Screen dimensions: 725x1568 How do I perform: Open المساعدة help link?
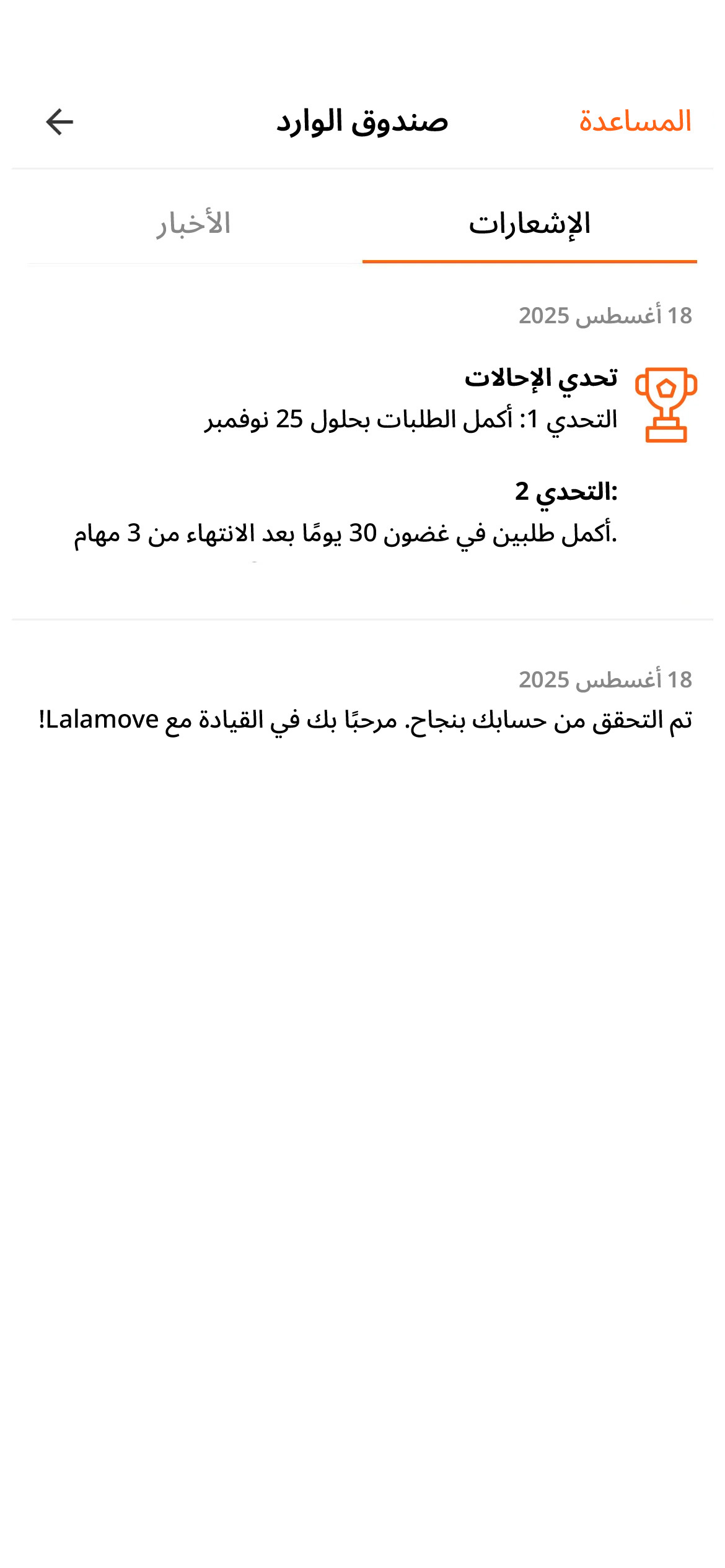[x=635, y=121]
